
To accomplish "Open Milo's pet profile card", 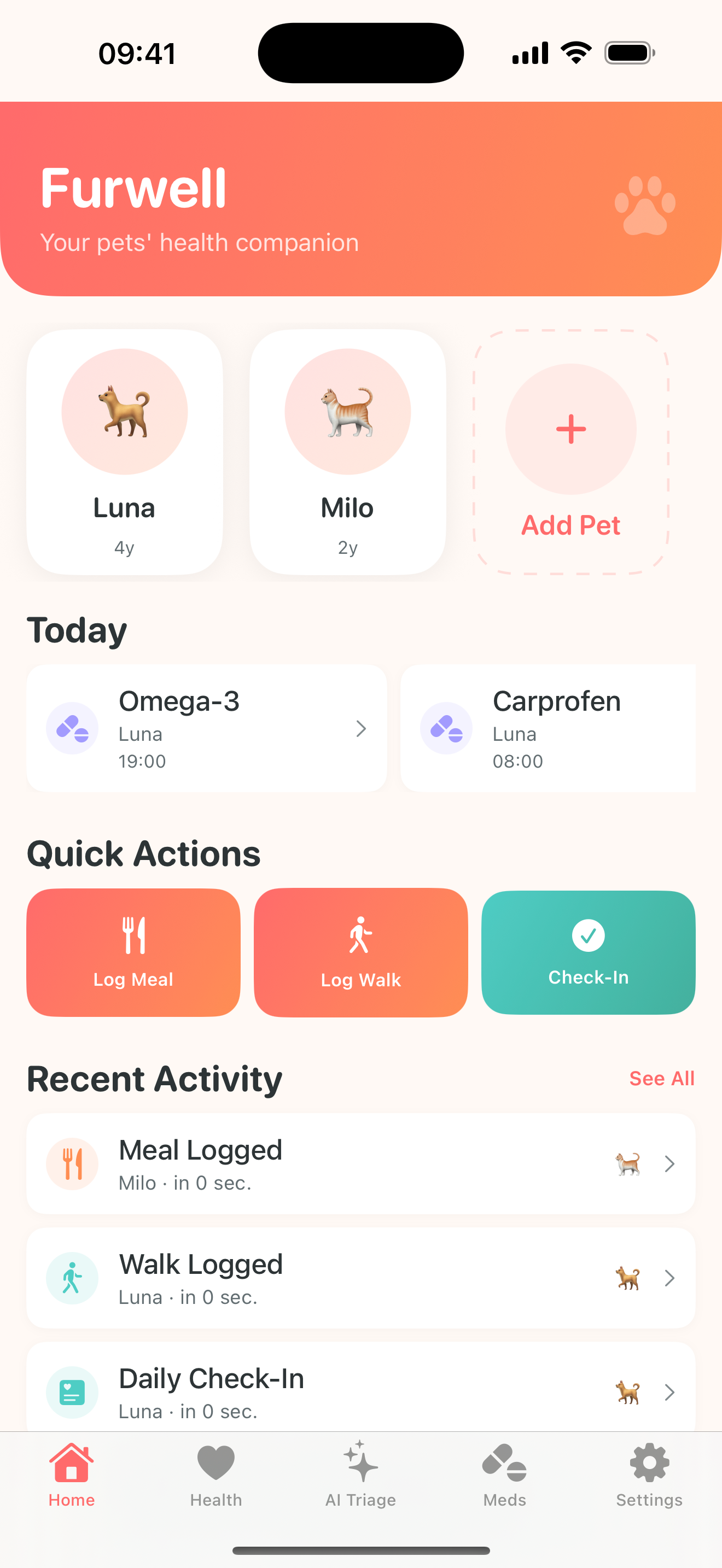I will [347, 452].
